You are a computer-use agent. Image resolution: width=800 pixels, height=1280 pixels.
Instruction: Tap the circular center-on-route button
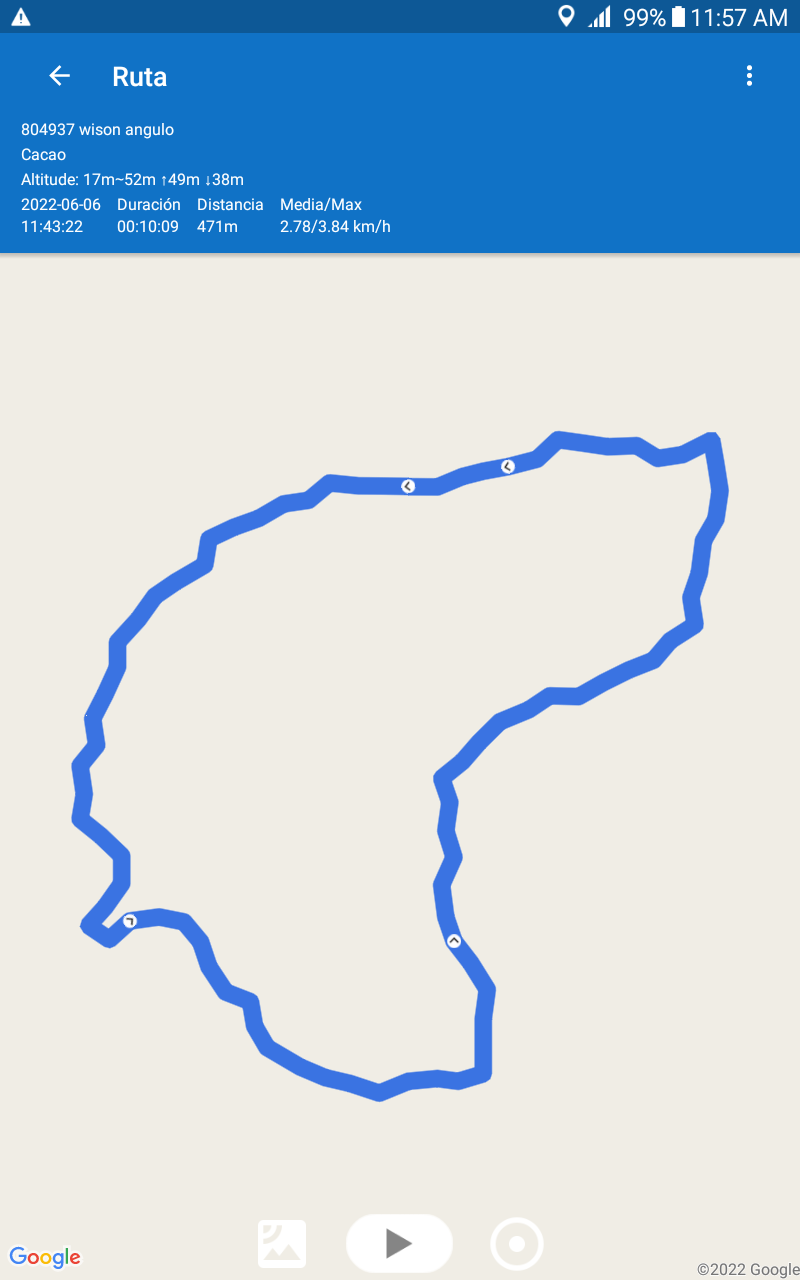coord(517,1244)
